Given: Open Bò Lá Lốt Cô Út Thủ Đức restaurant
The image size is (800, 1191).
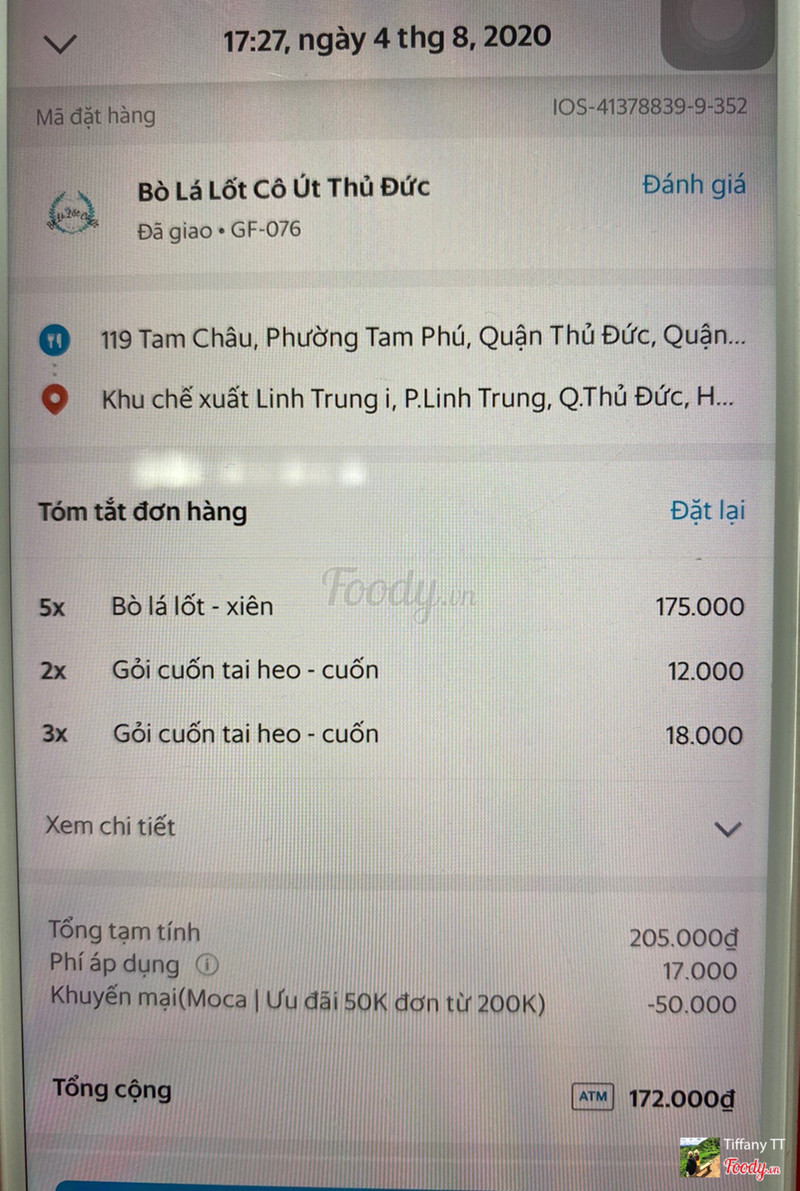Looking at the screenshot, I should [284, 188].
